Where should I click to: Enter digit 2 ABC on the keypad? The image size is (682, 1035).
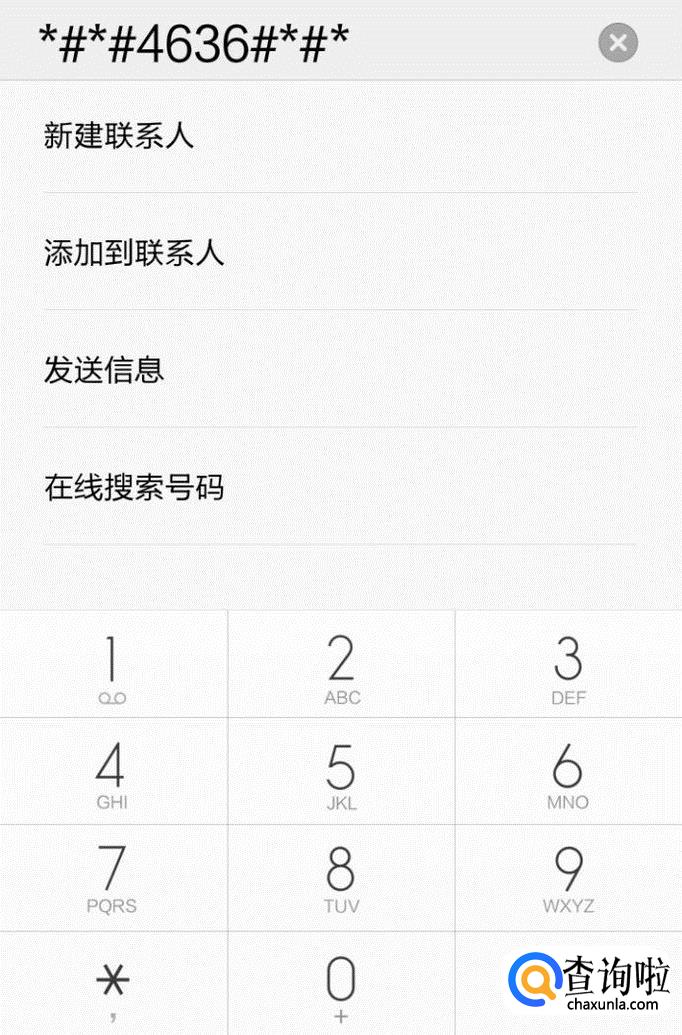(x=341, y=665)
